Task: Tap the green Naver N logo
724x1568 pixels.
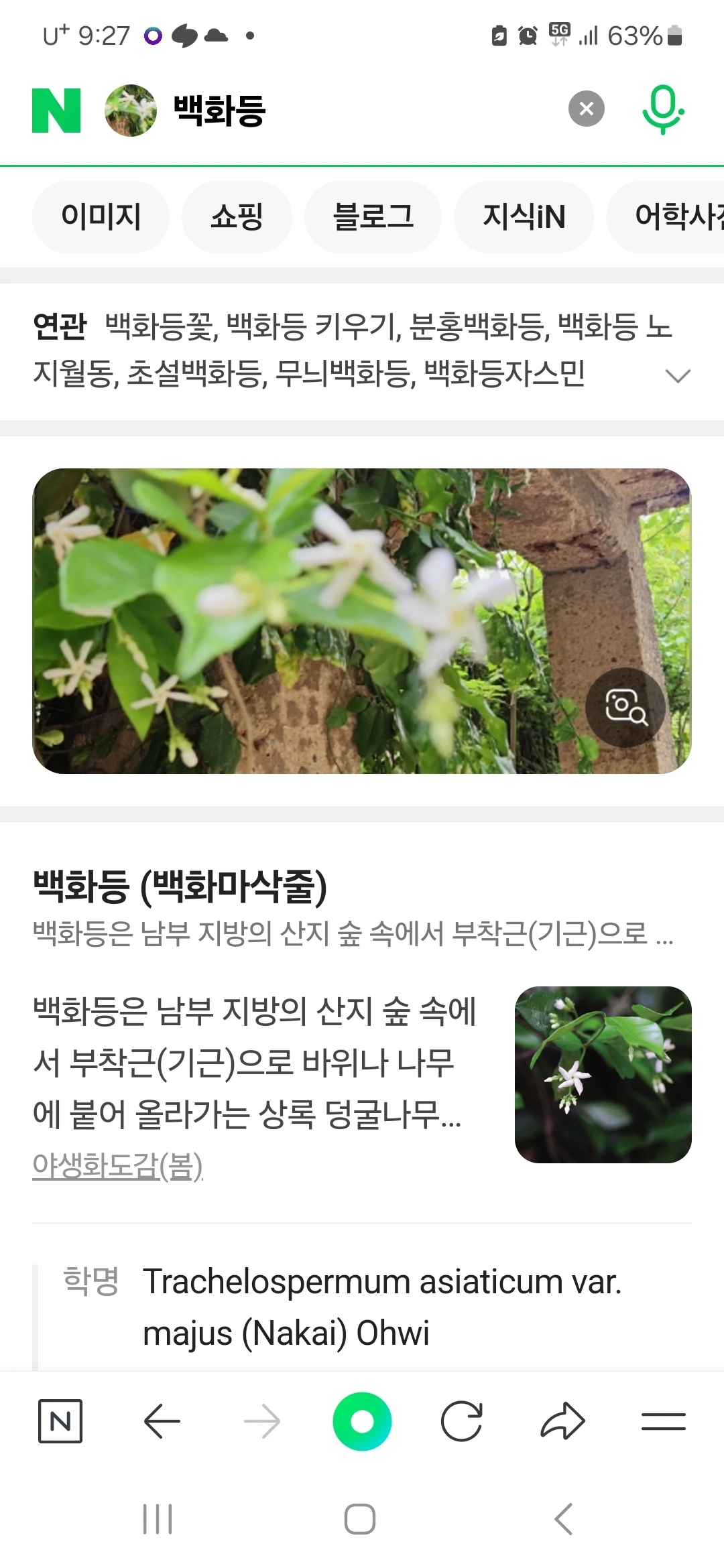Action: (x=56, y=111)
